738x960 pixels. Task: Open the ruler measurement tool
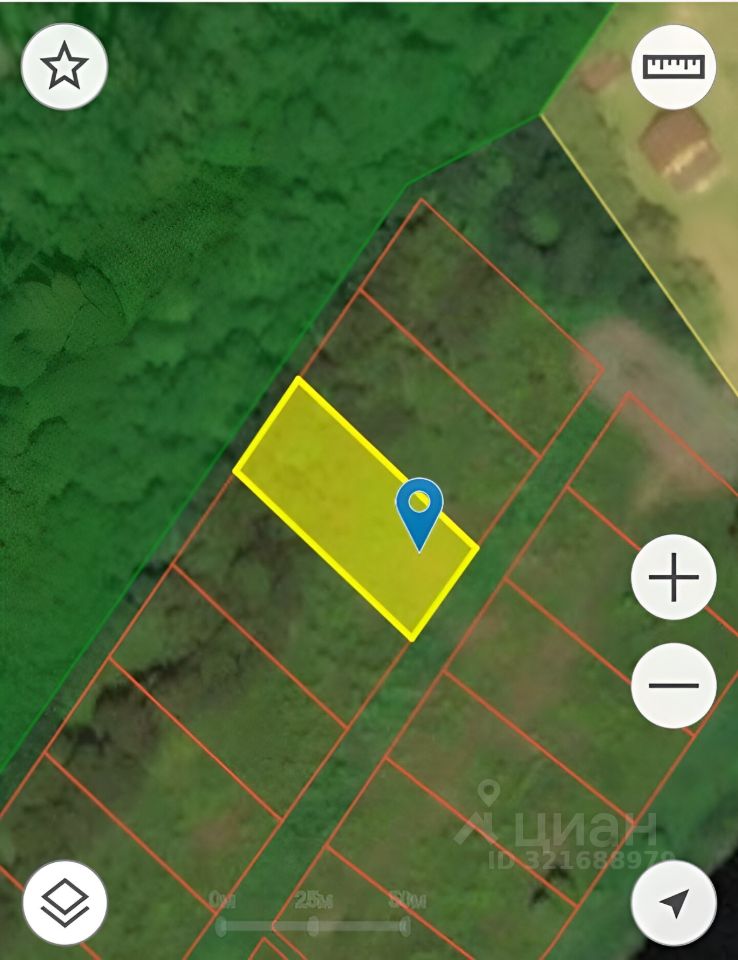[674, 67]
